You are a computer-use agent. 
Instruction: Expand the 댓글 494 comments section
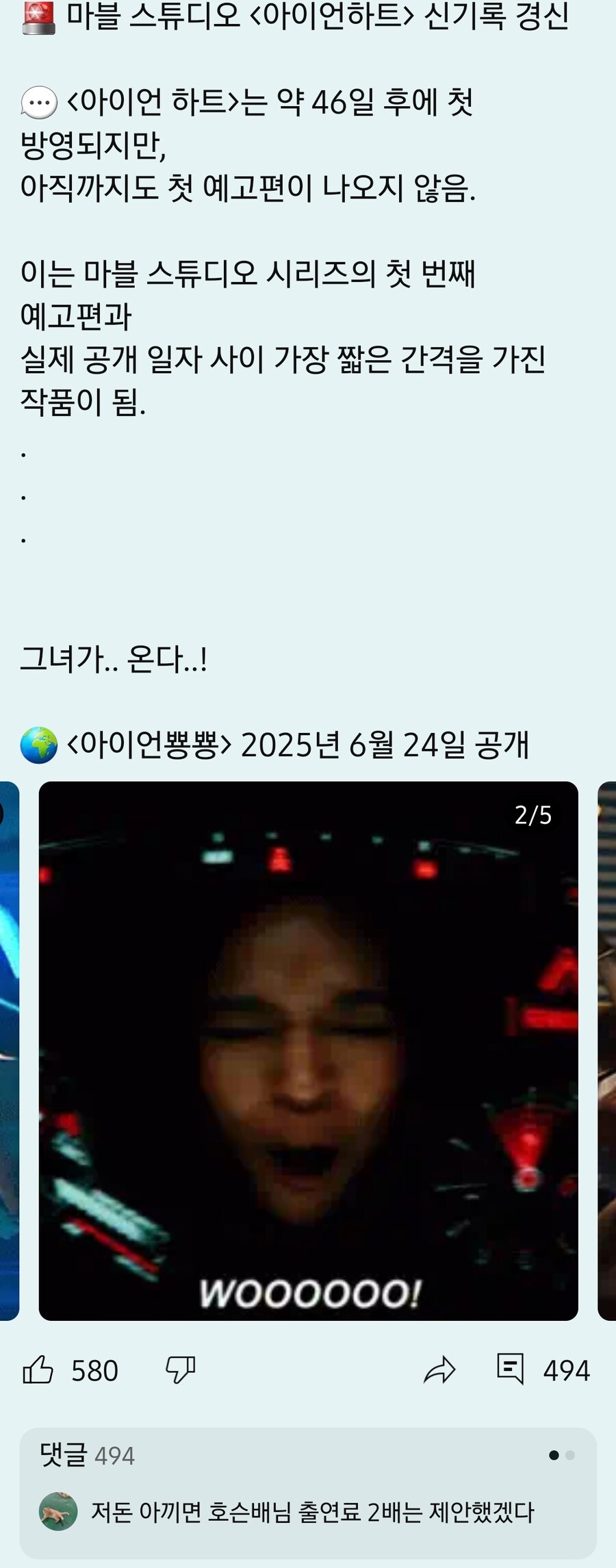pos(88,1455)
